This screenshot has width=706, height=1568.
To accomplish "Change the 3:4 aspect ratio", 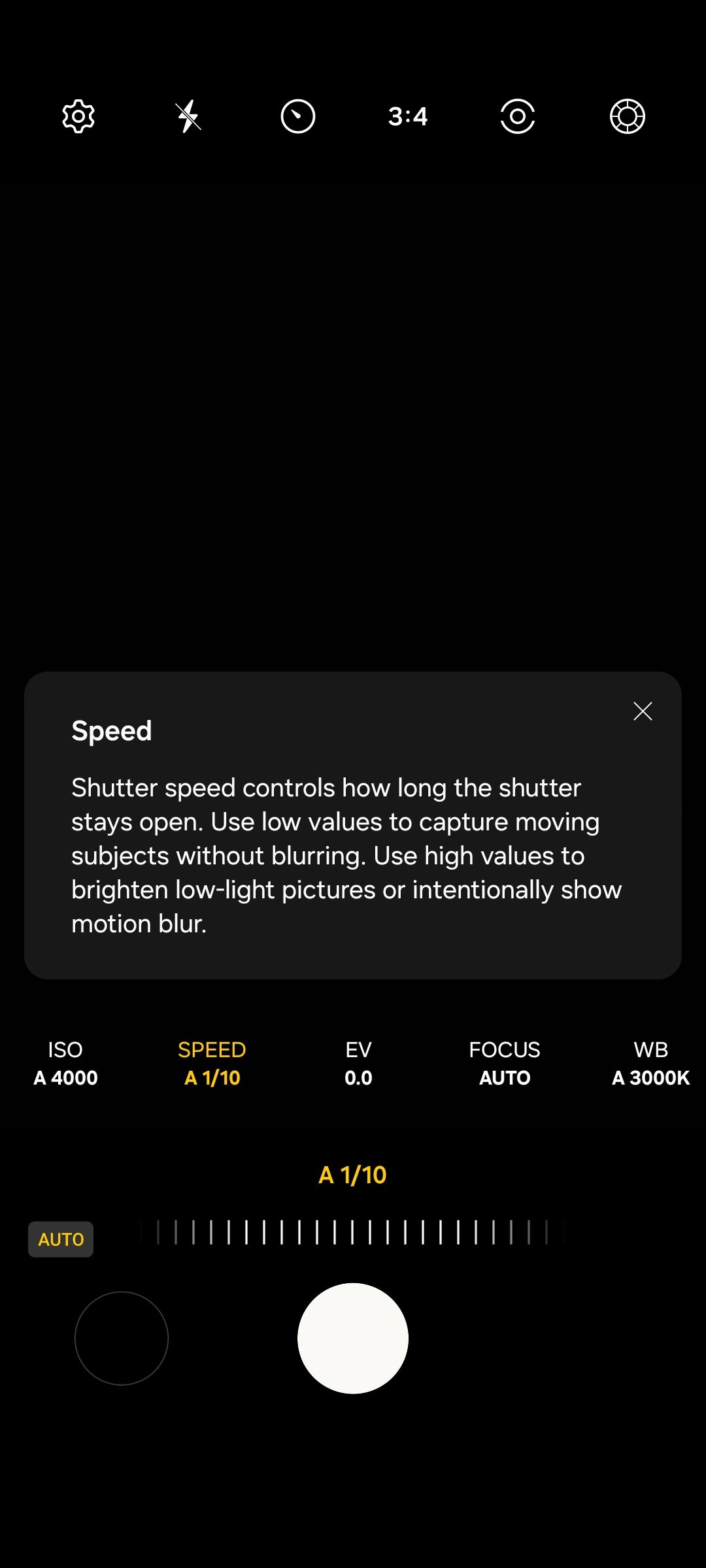I will pyautogui.click(x=408, y=116).
